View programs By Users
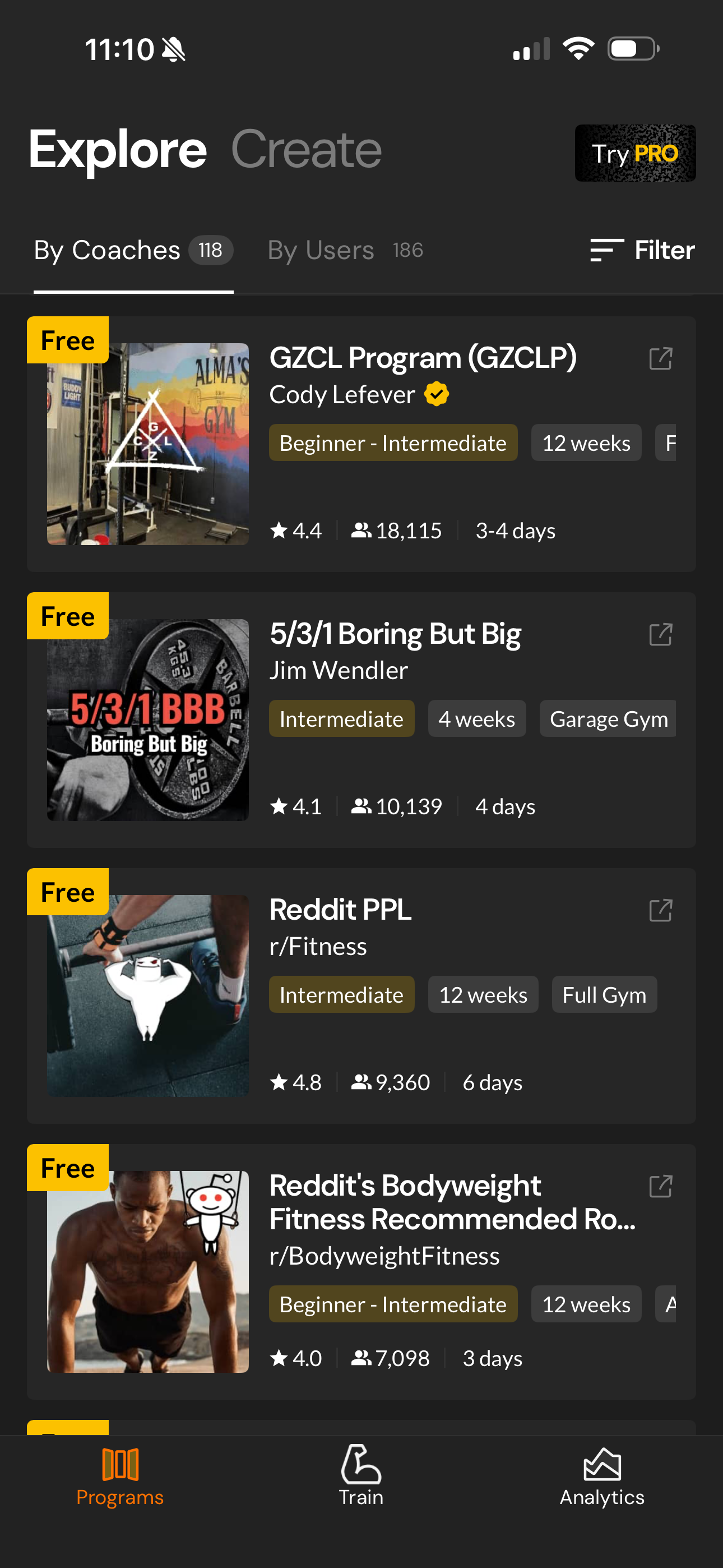 click(321, 250)
